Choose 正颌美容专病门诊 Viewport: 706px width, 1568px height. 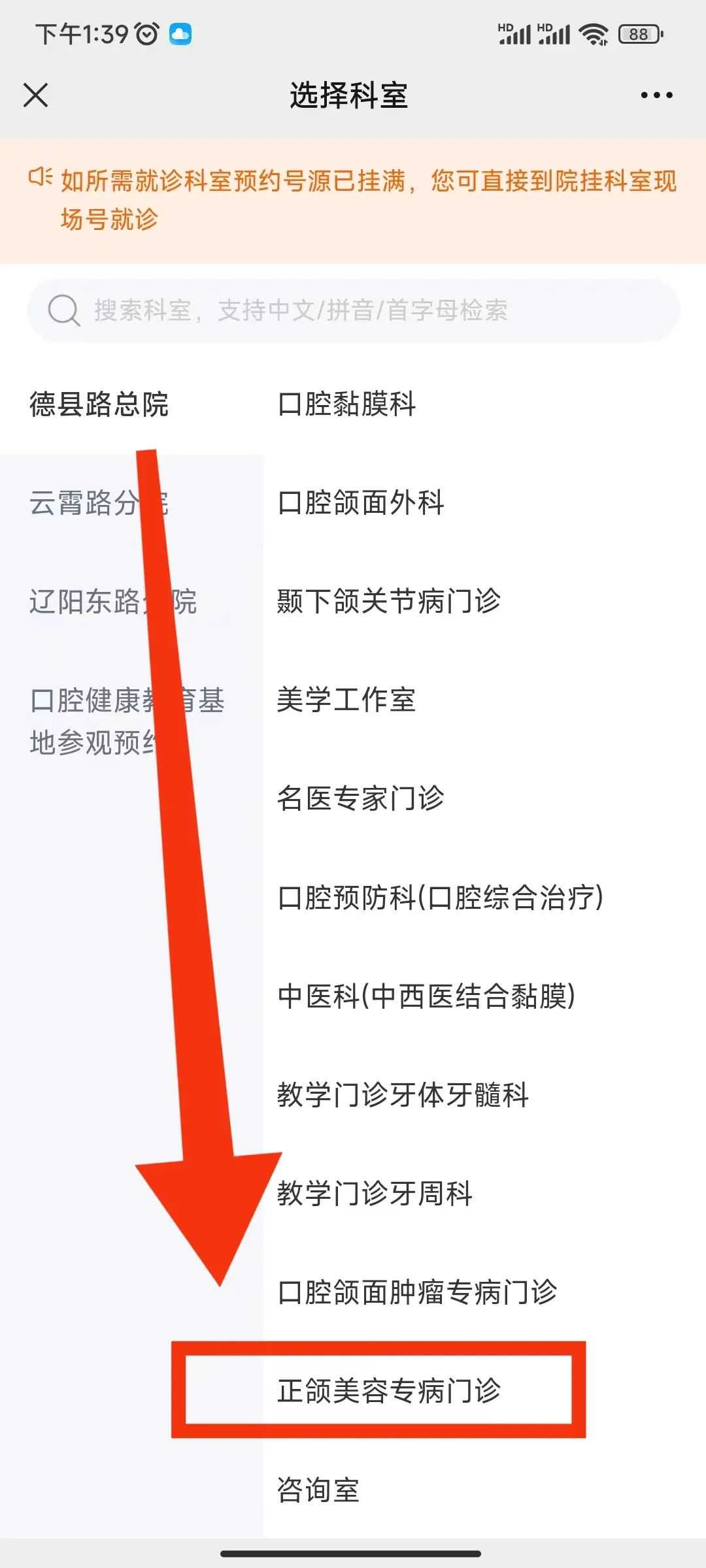point(389,1391)
